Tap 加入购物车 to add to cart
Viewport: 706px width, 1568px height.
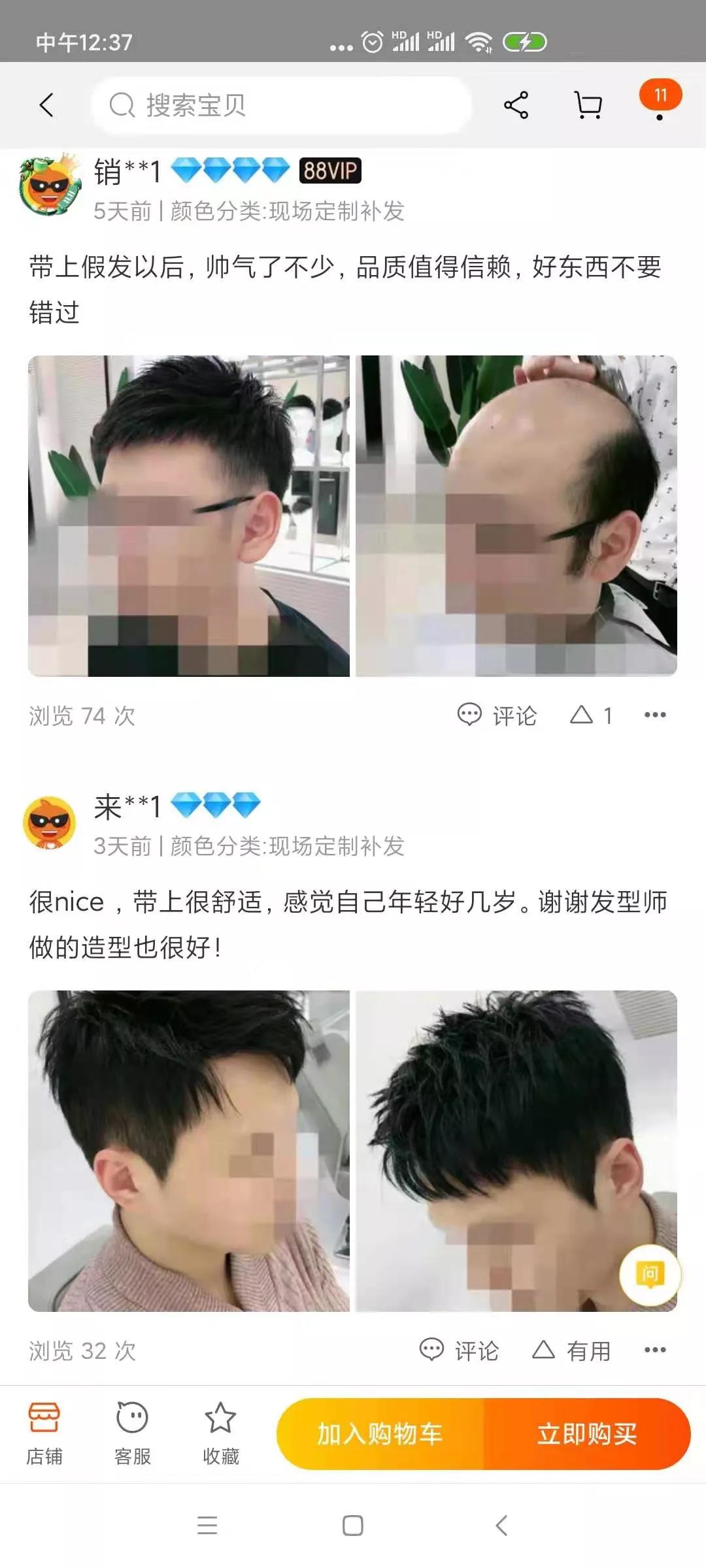click(380, 1434)
